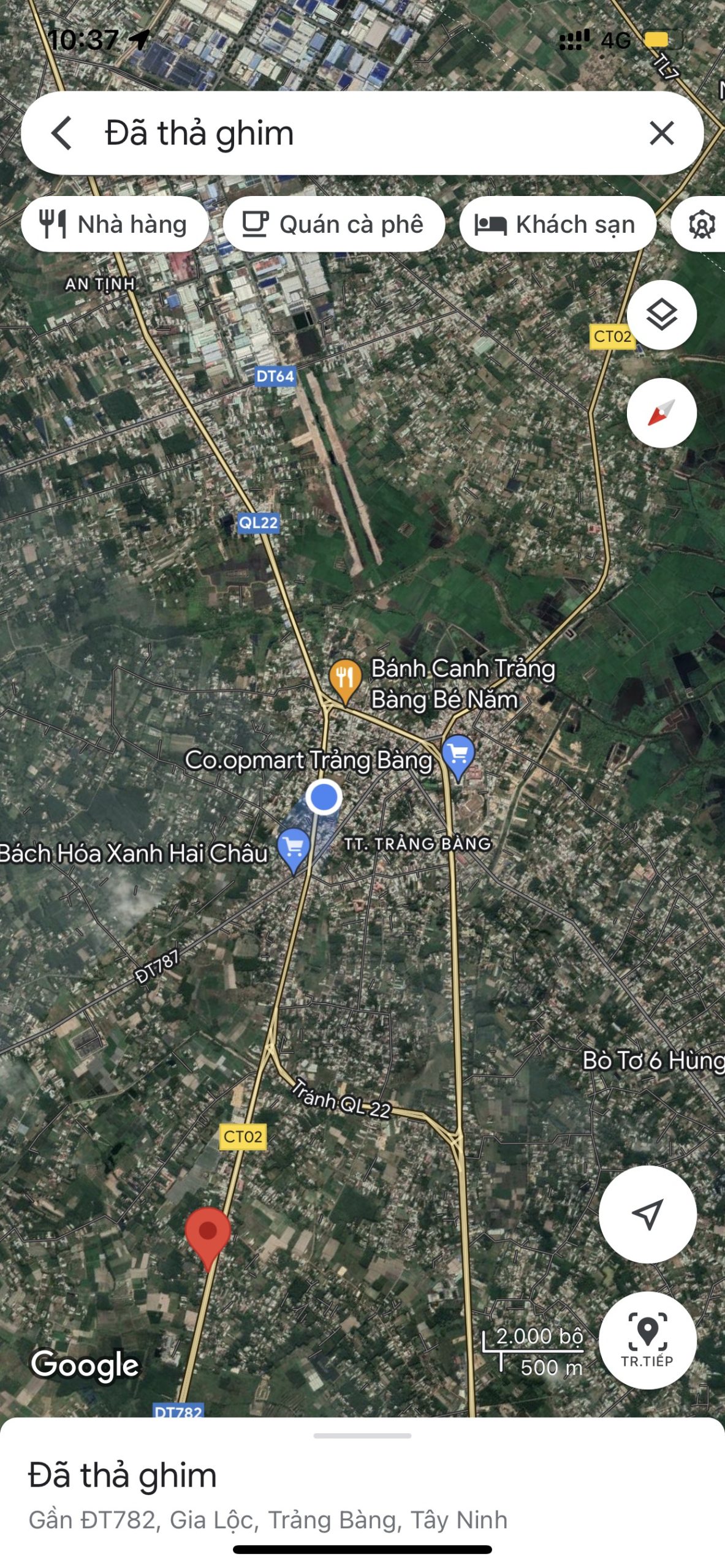View Bách Hóa Xanh Hai Châu marker

[x=294, y=849]
